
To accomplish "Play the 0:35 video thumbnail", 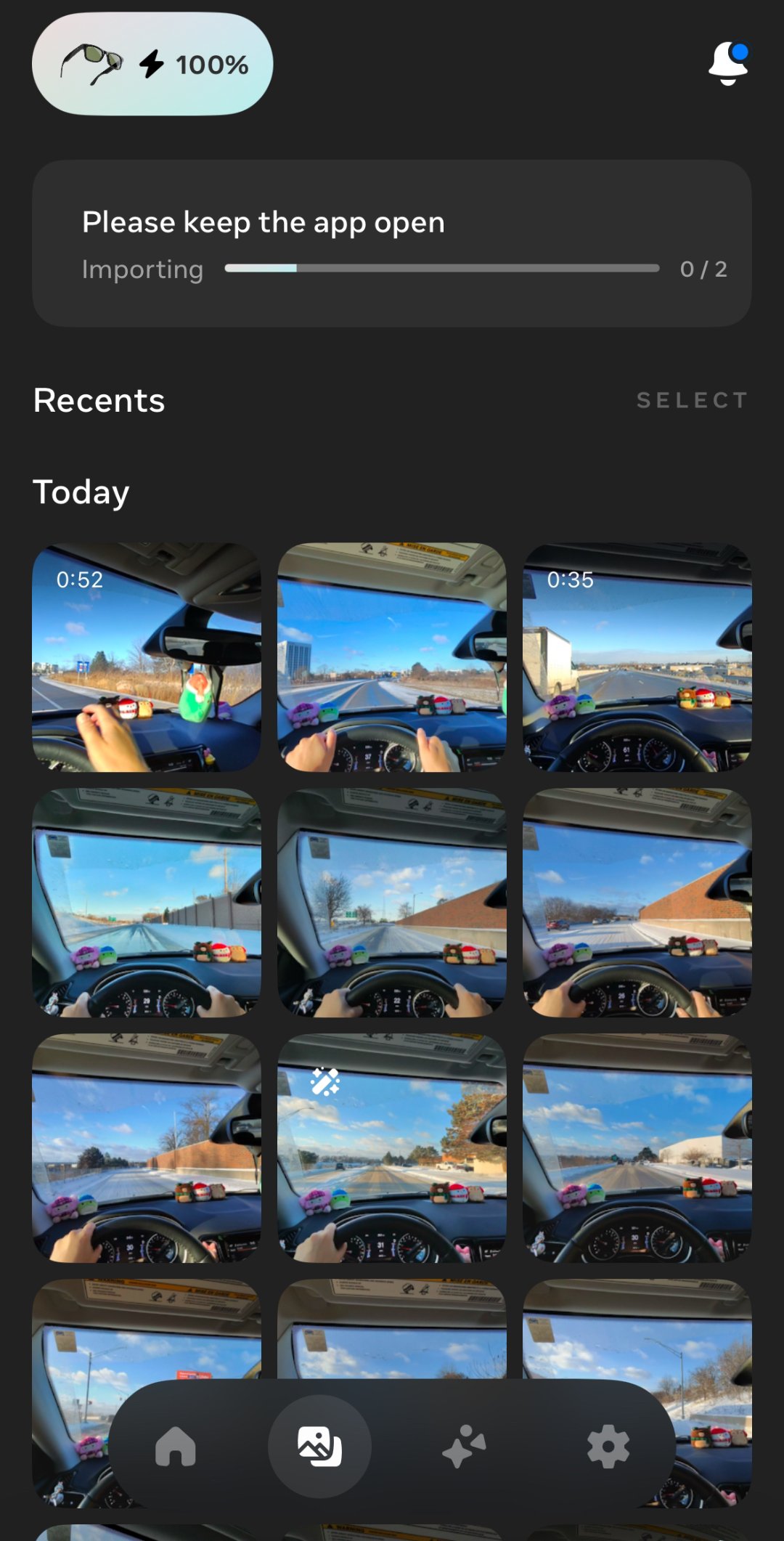I will pyautogui.click(x=637, y=657).
